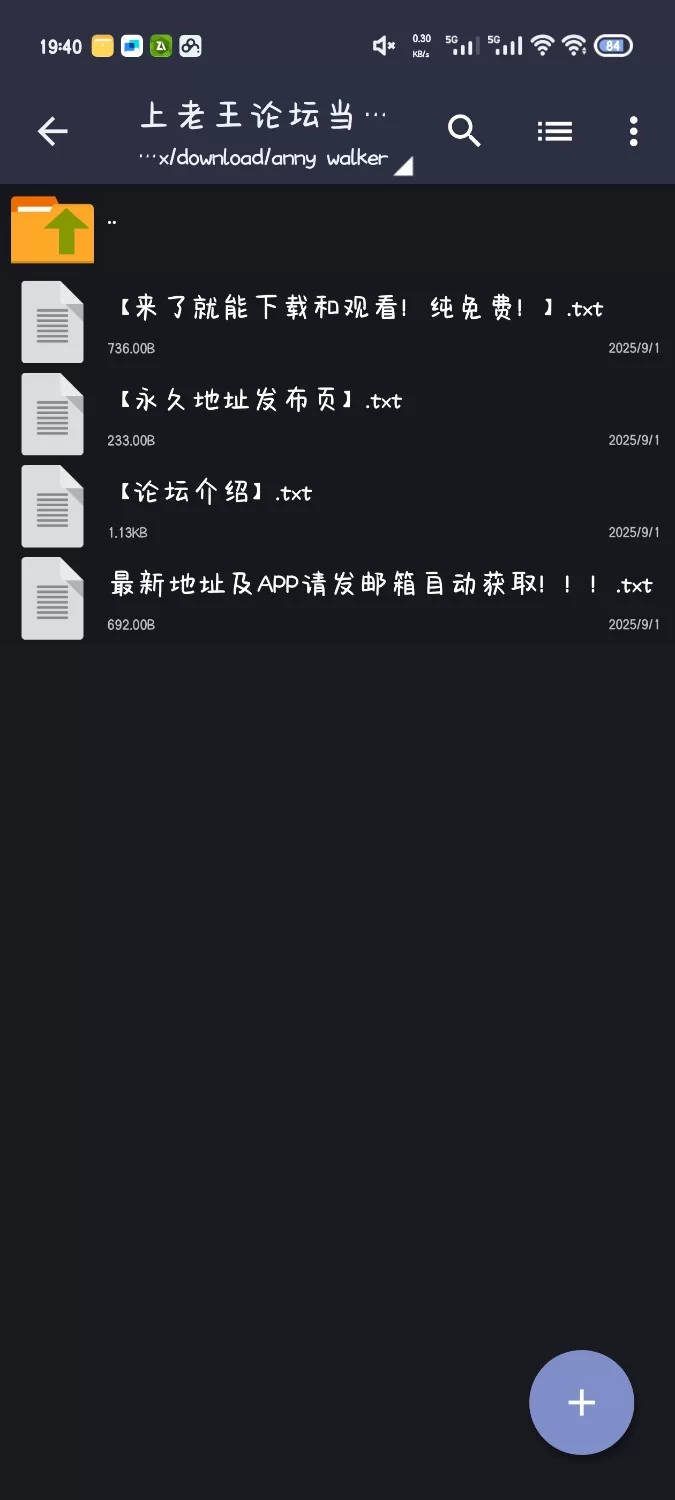This screenshot has height=1500, width=675.
Task: Go up to the parent folder
Action: 53,229
